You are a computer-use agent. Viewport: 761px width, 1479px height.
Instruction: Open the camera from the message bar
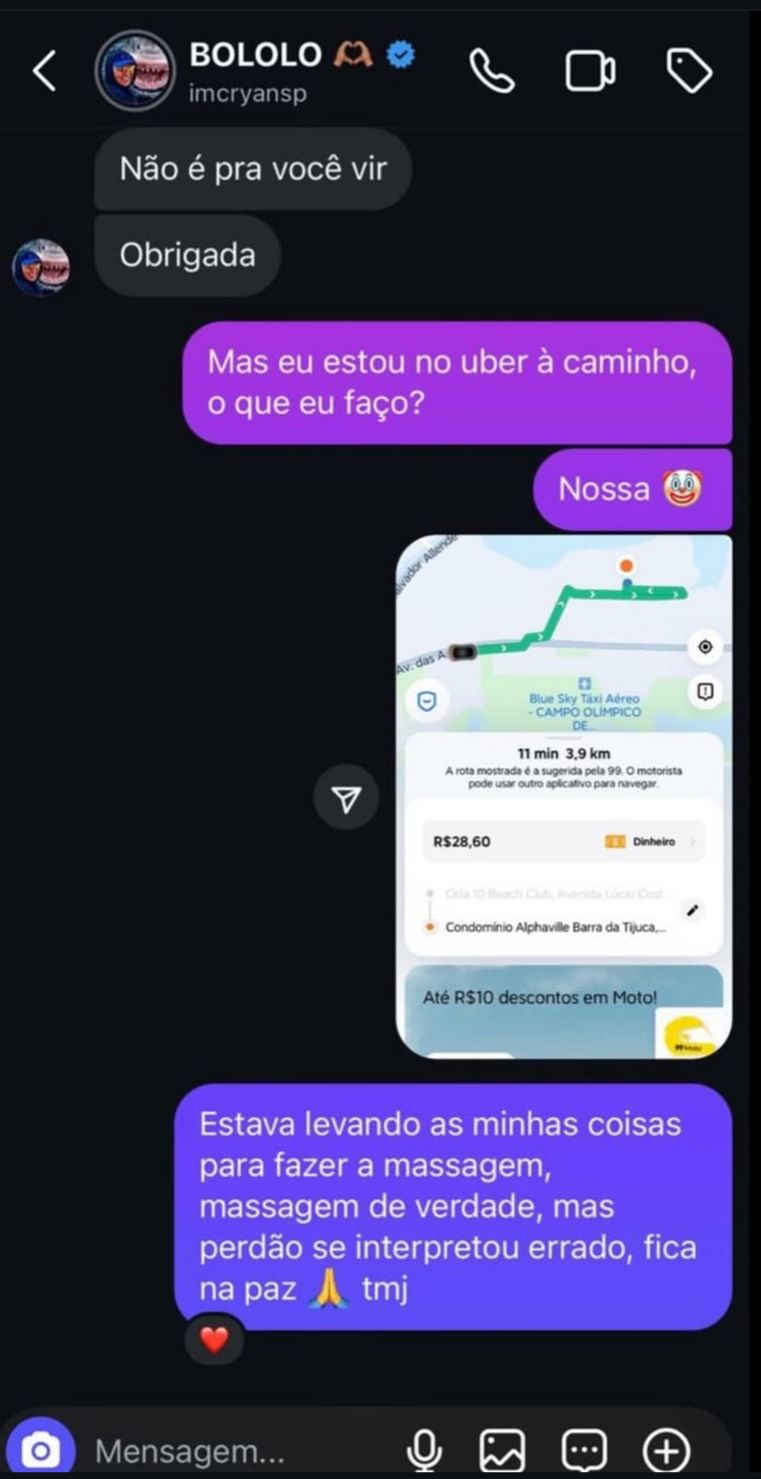[40, 1450]
